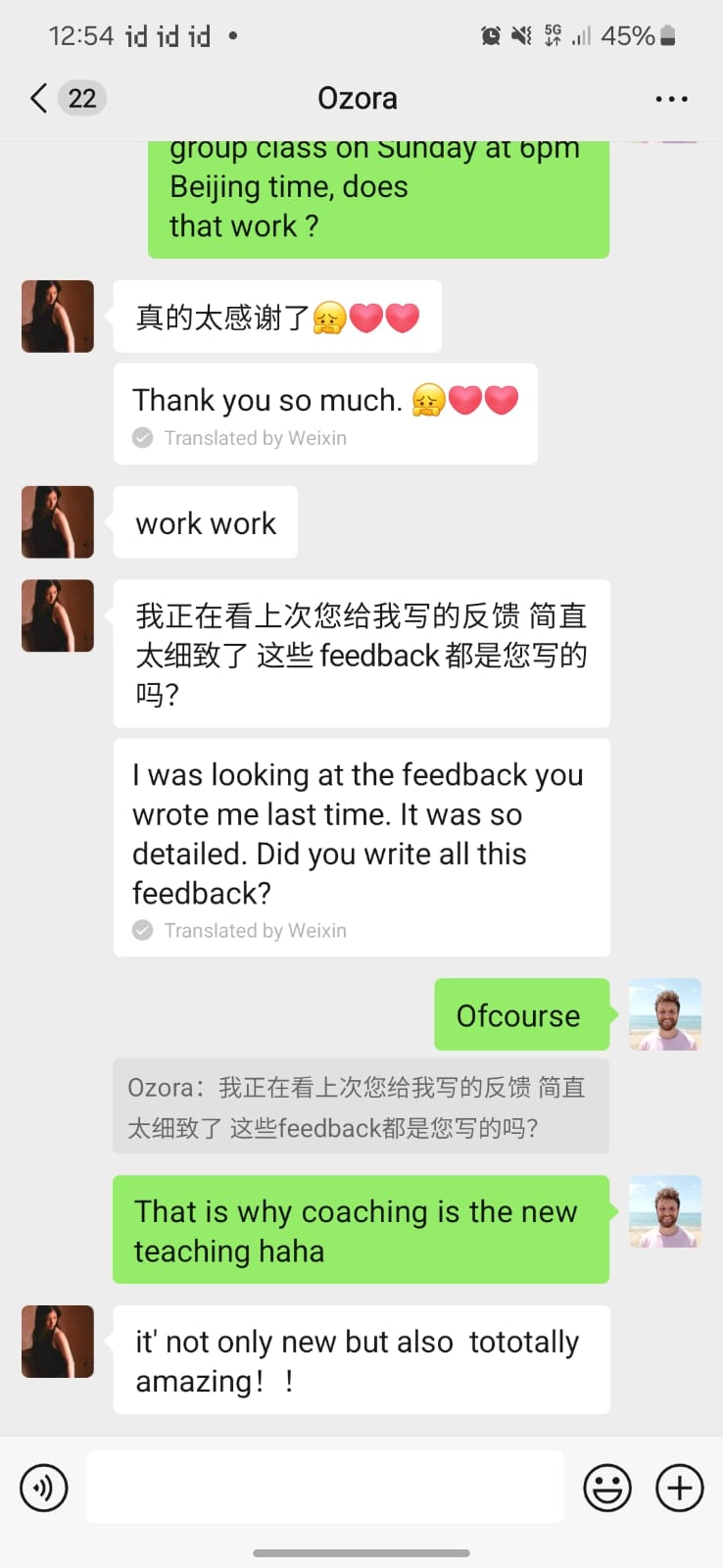Image resolution: width=723 pixels, height=1568 pixels.
Task: Go back to the chat list
Action: pos(39,98)
